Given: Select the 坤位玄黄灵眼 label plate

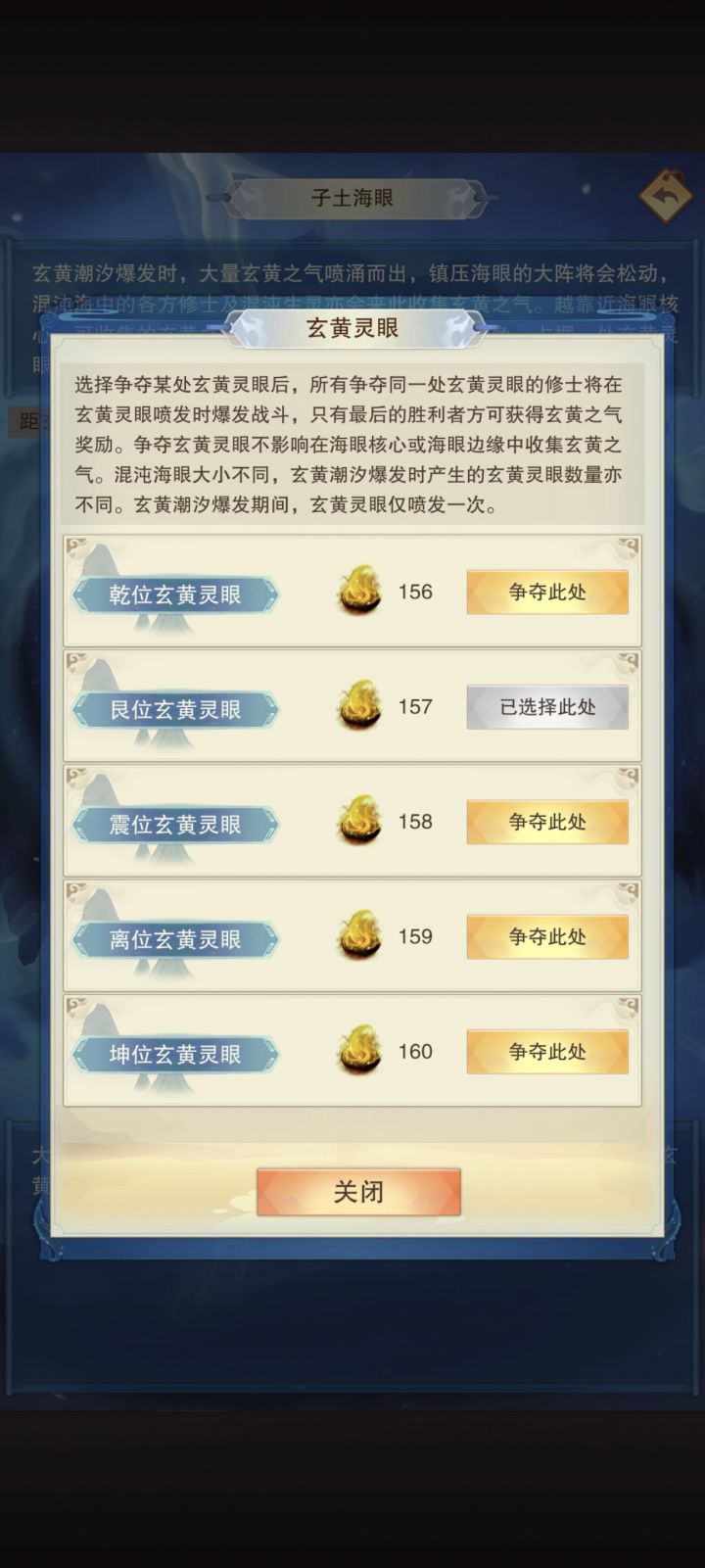Looking at the screenshot, I should (x=174, y=1054).
